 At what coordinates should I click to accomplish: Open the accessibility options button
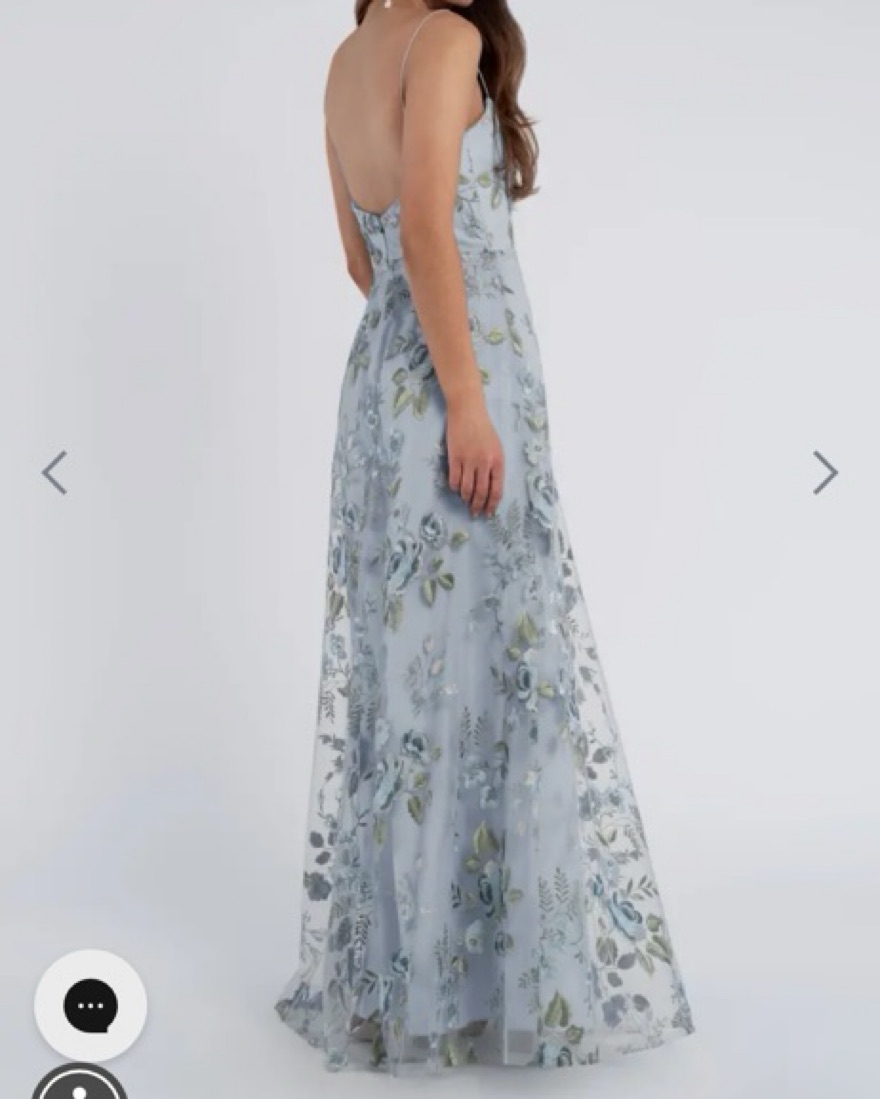click(80, 1085)
